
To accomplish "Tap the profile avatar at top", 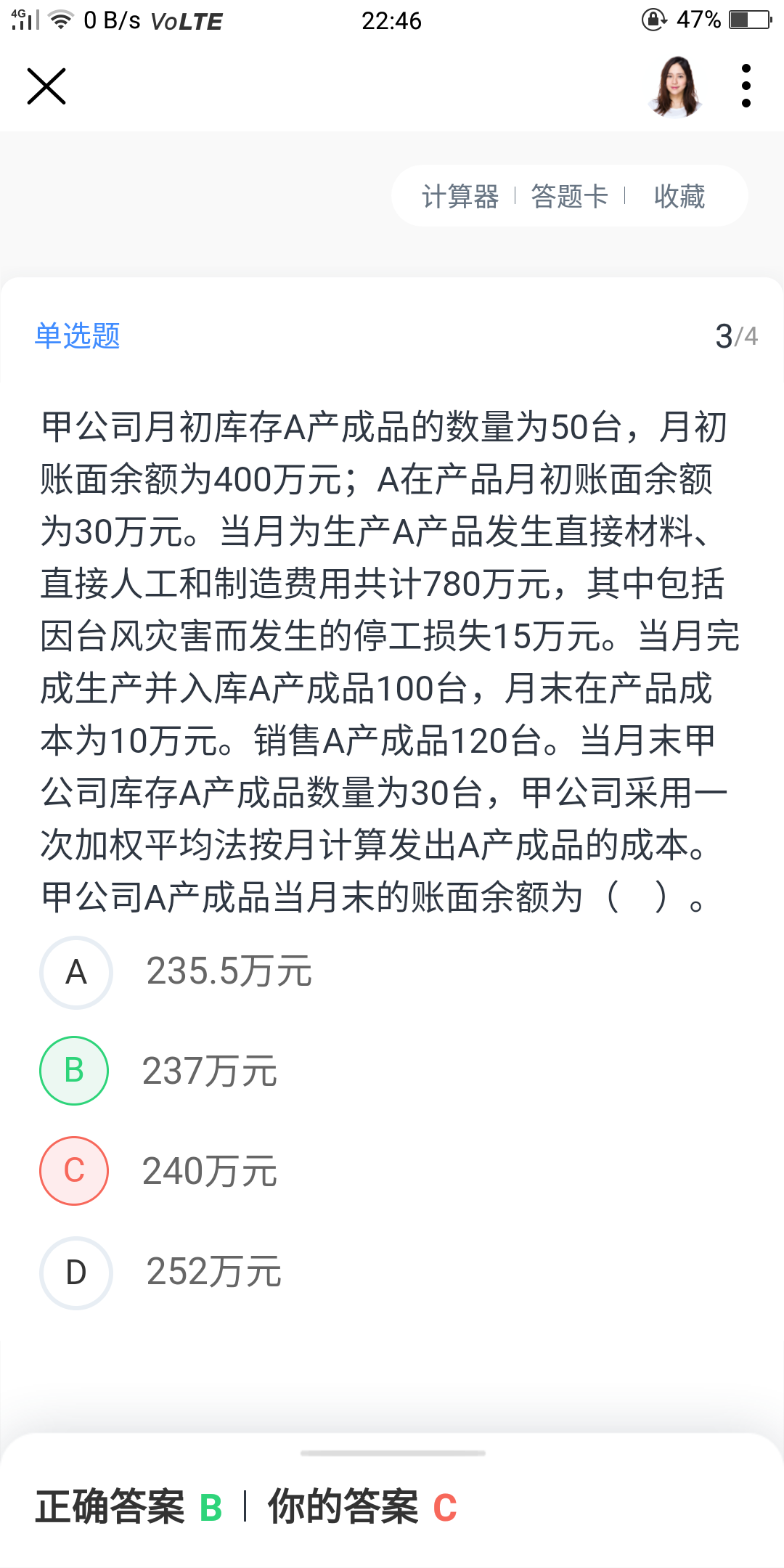I will coord(676,86).
